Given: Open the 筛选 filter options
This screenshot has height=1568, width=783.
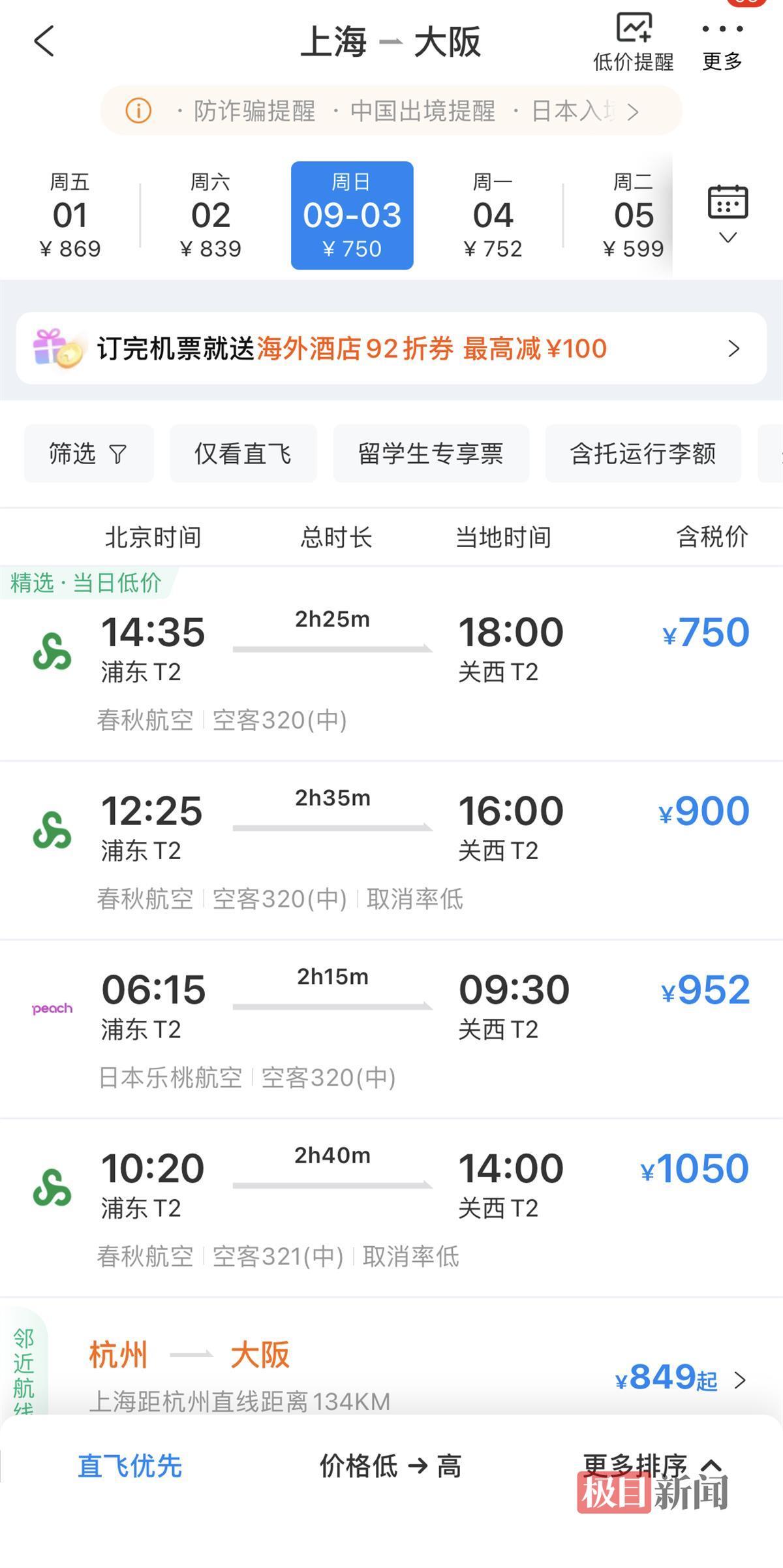Looking at the screenshot, I should click(x=88, y=454).
